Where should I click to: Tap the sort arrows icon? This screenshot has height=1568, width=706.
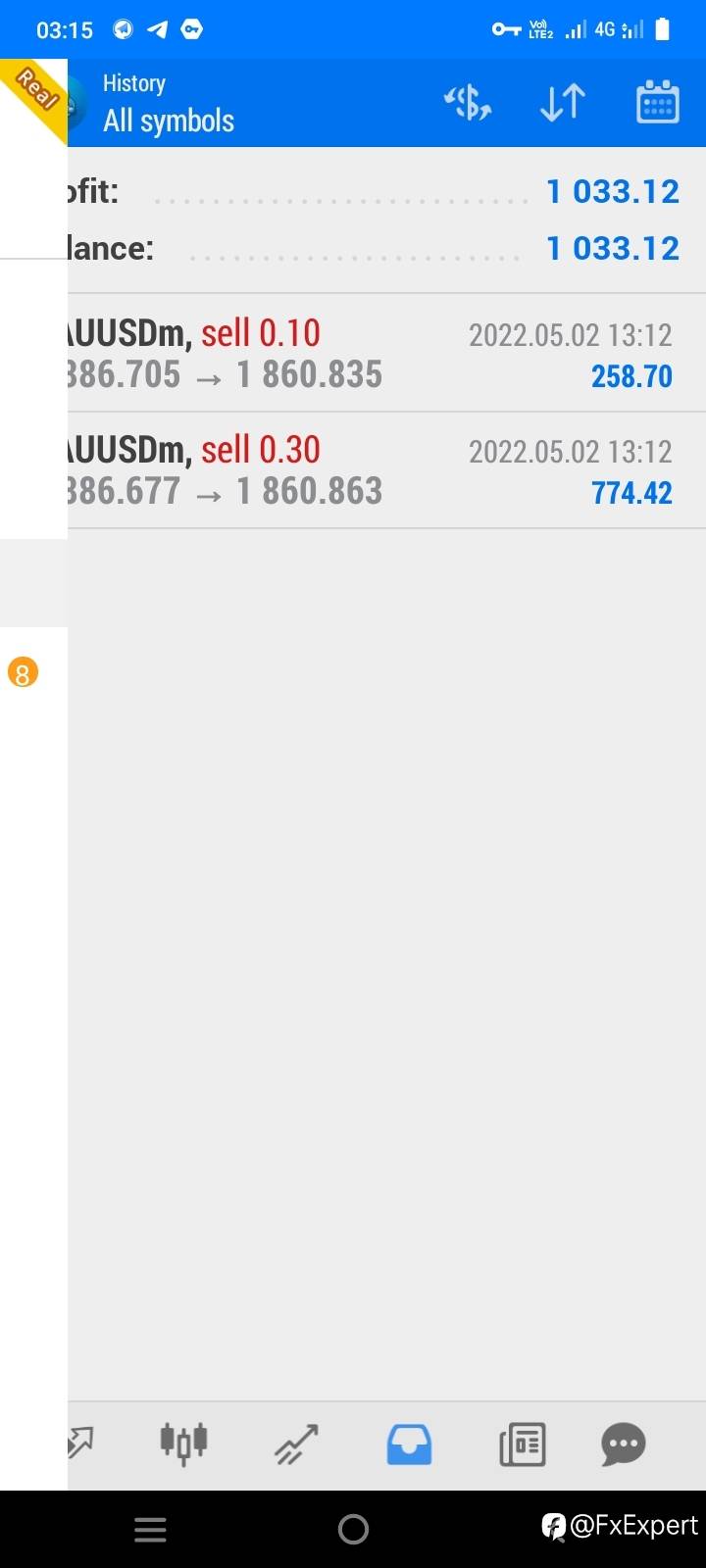(x=563, y=102)
